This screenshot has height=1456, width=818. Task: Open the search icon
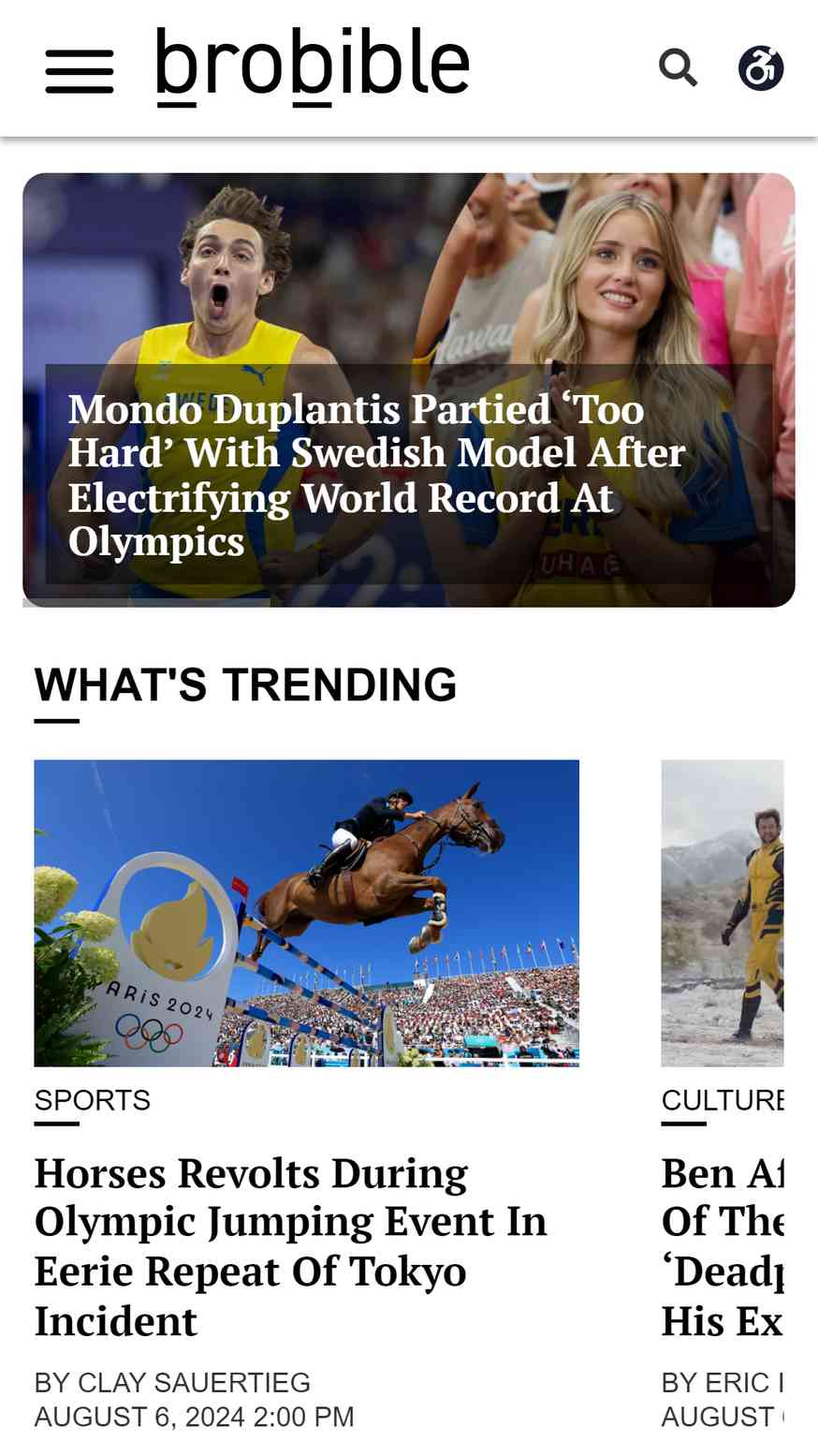pyautogui.click(x=678, y=68)
